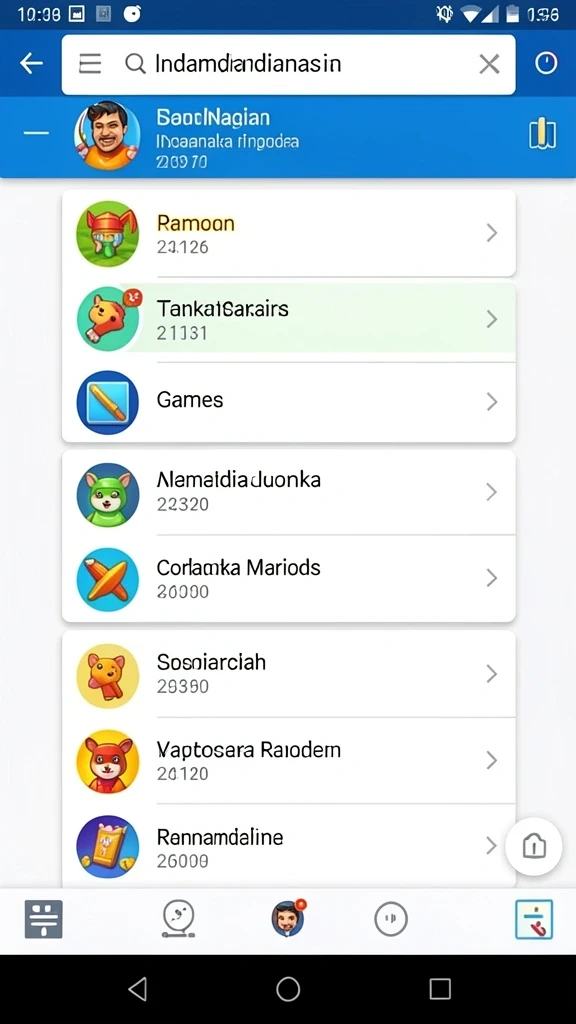The height and width of the screenshot is (1024, 576).
Task: Open the Ramoon row
Action: [289, 233]
